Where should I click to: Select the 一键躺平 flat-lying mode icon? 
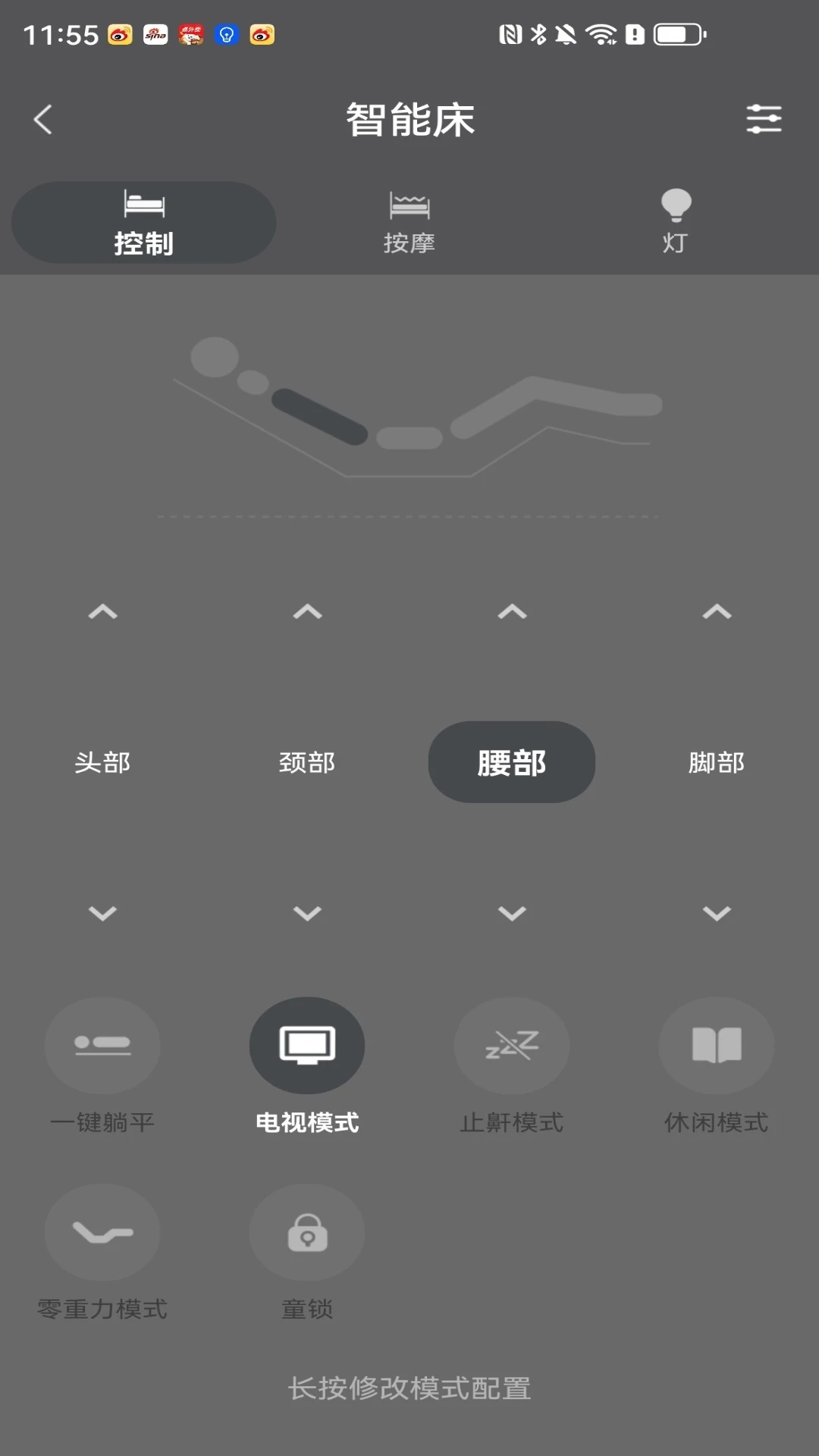[102, 1045]
